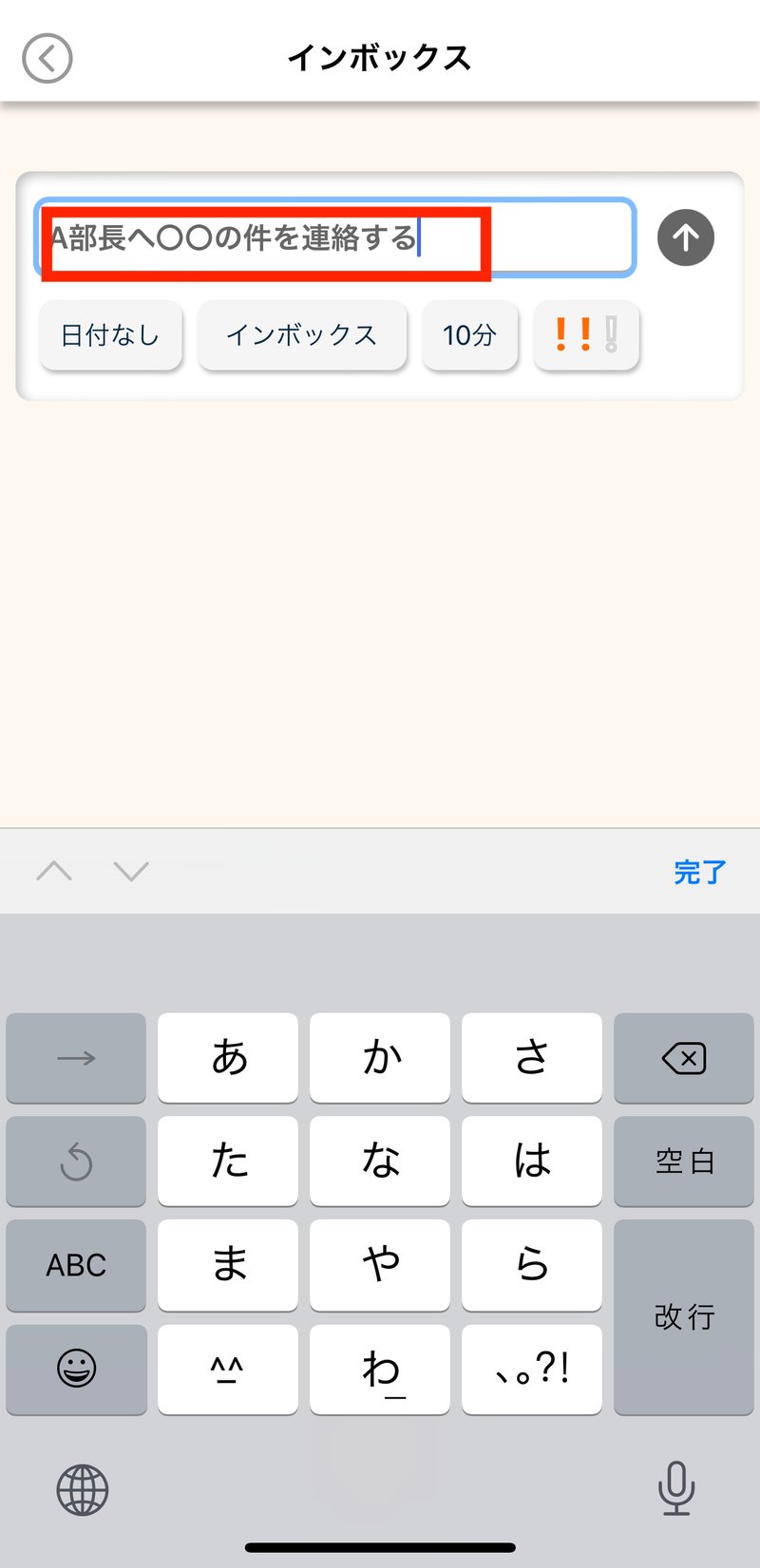Submit the task with the up-arrow button
760x1568 pixels.
tap(685, 237)
